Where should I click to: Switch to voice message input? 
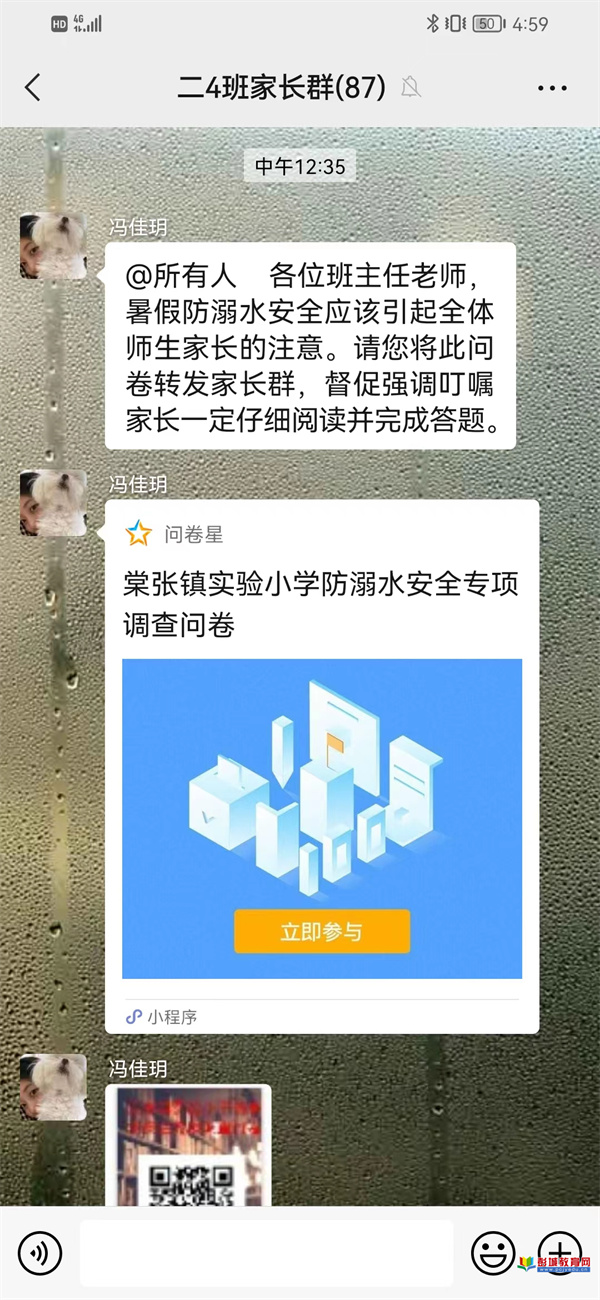pyautogui.click(x=40, y=1253)
